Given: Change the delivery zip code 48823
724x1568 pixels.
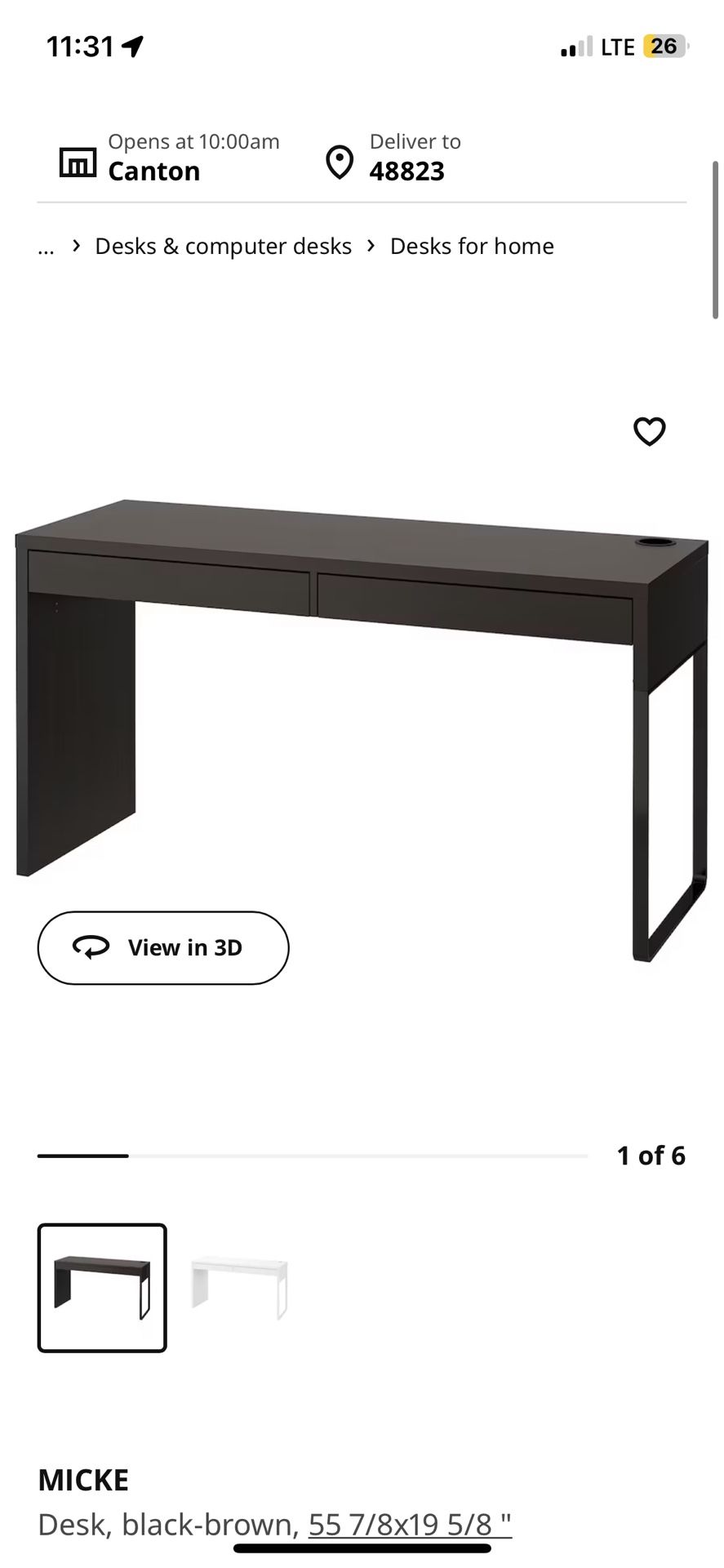Looking at the screenshot, I should 406,171.
